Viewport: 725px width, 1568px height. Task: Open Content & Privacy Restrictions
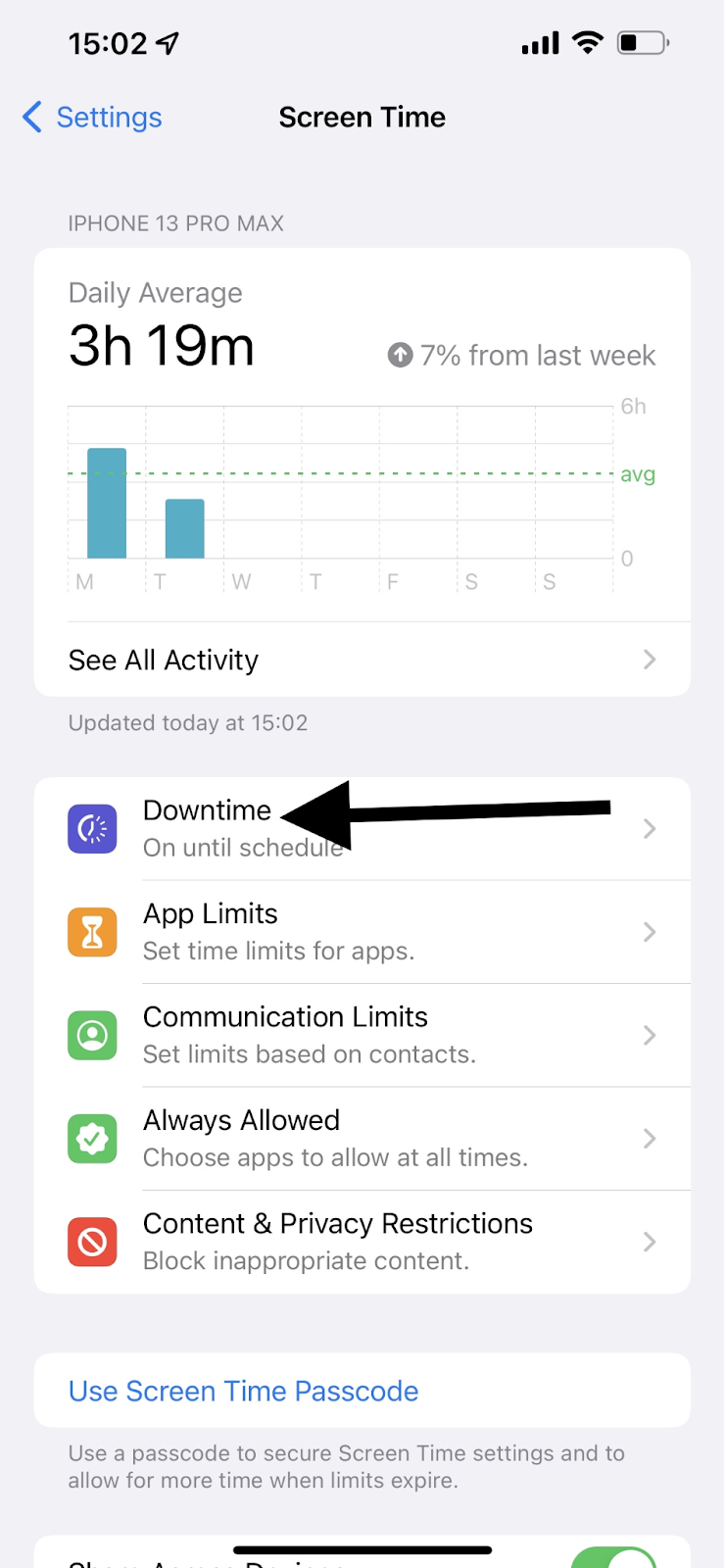(361, 1242)
